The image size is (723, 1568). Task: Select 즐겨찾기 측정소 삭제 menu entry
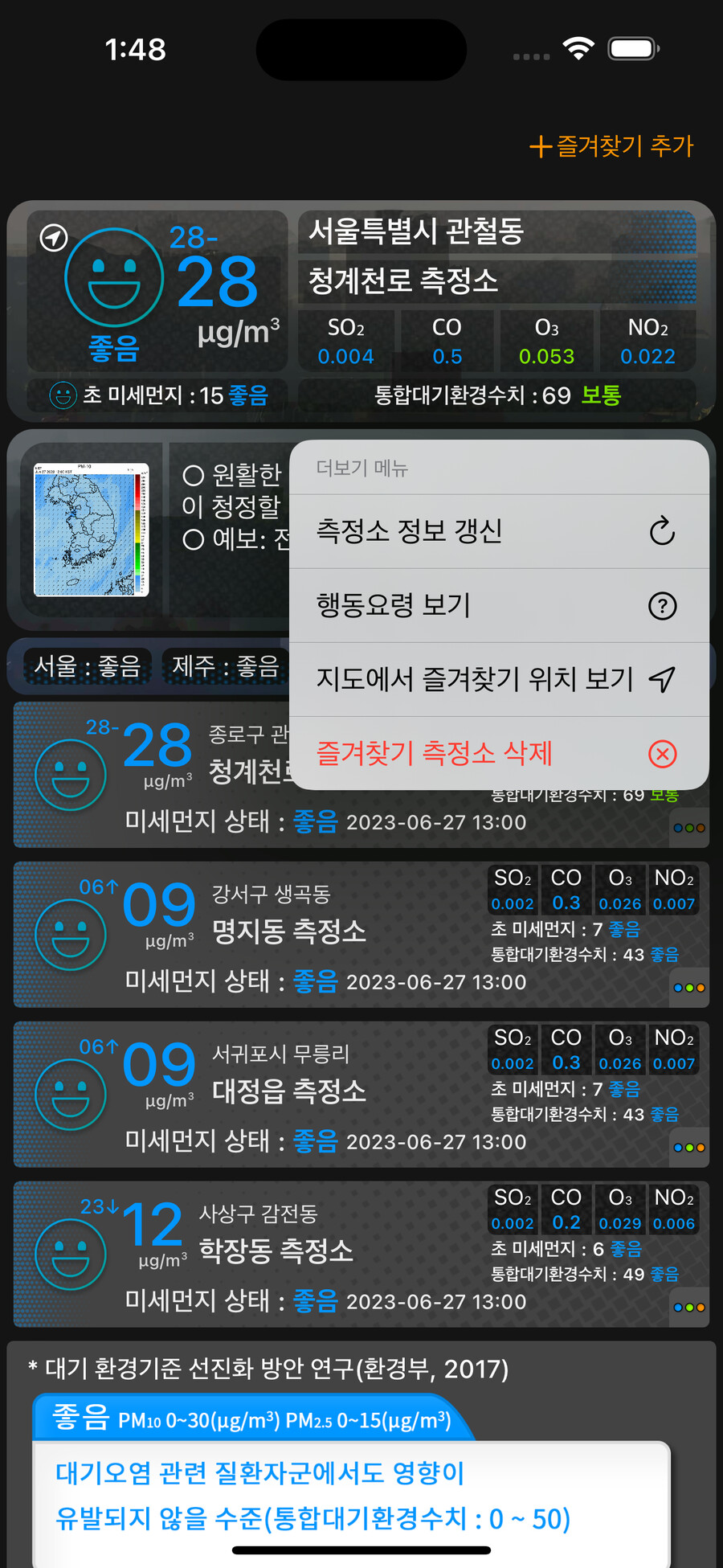(434, 754)
